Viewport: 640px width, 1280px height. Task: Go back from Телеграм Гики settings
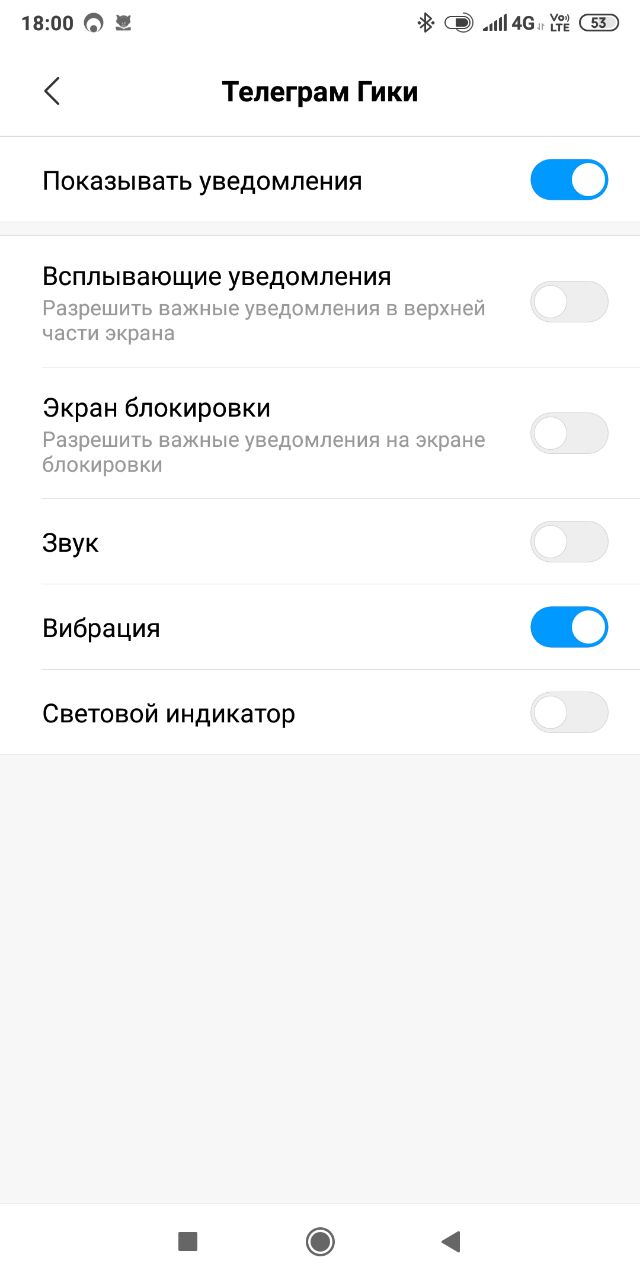click(x=52, y=91)
